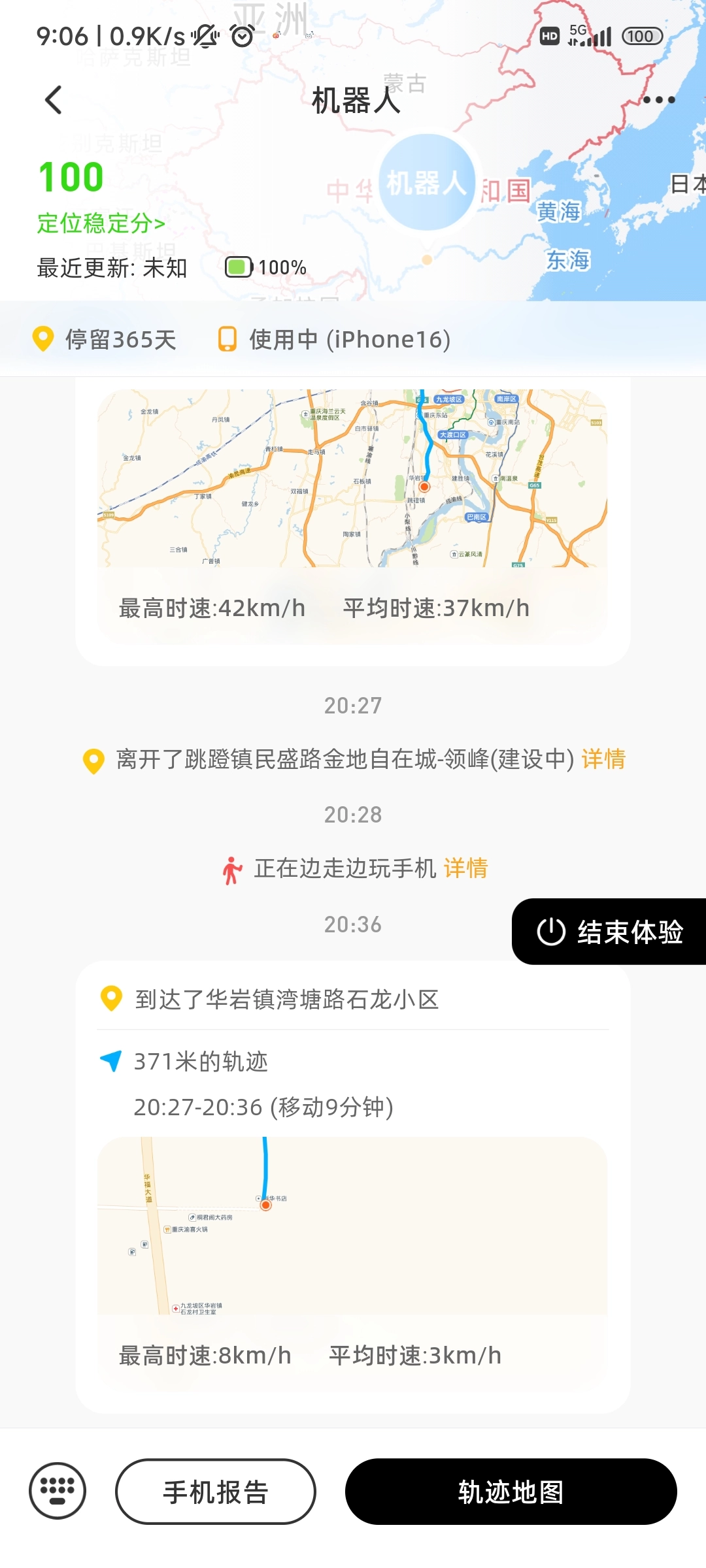Open 详情 for leaving 金地自在城-领峰
The height and width of the screenshot is (1568, 706).
603,759
